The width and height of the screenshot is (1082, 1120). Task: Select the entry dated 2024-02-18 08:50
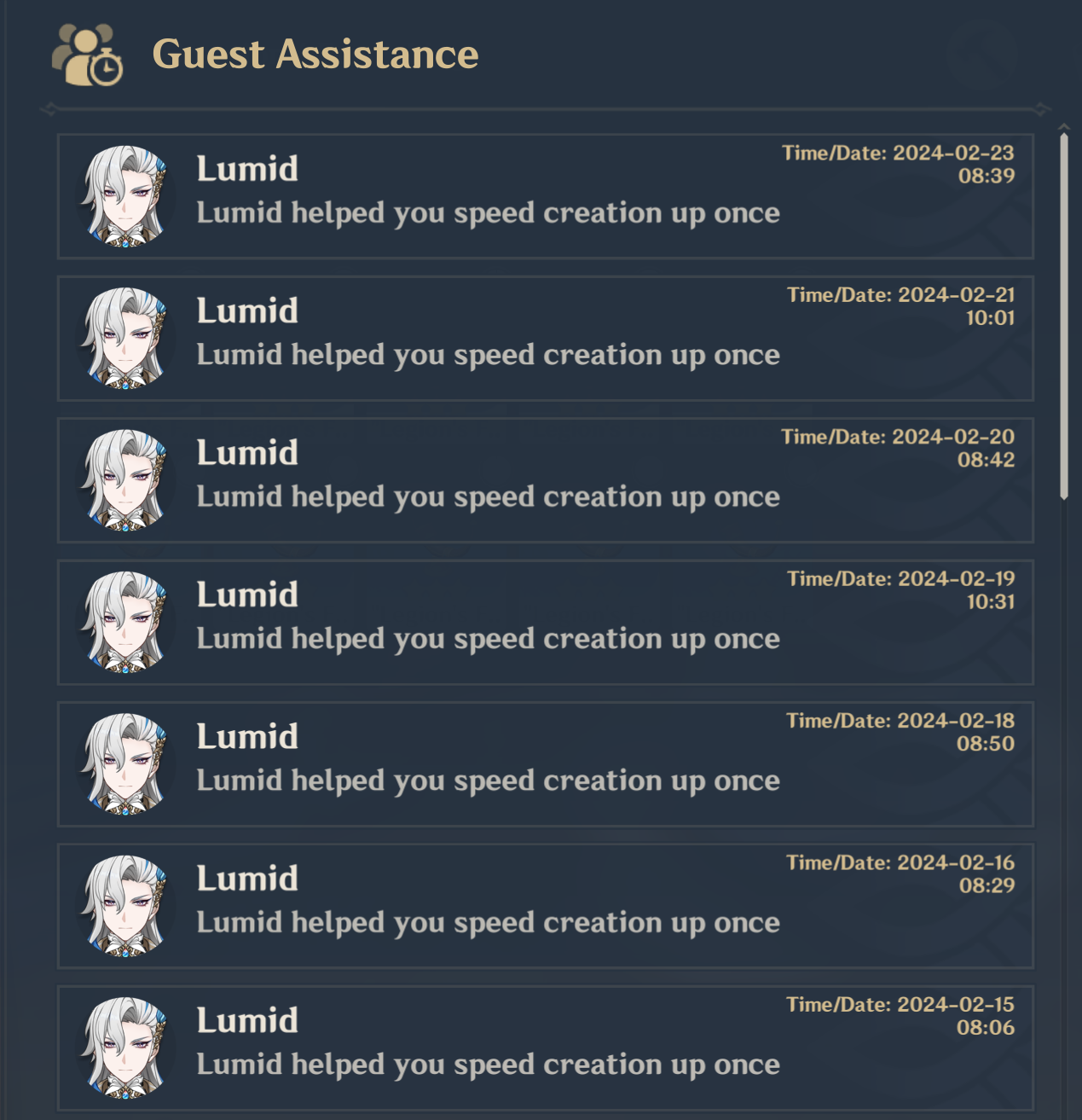pos(546,764)
